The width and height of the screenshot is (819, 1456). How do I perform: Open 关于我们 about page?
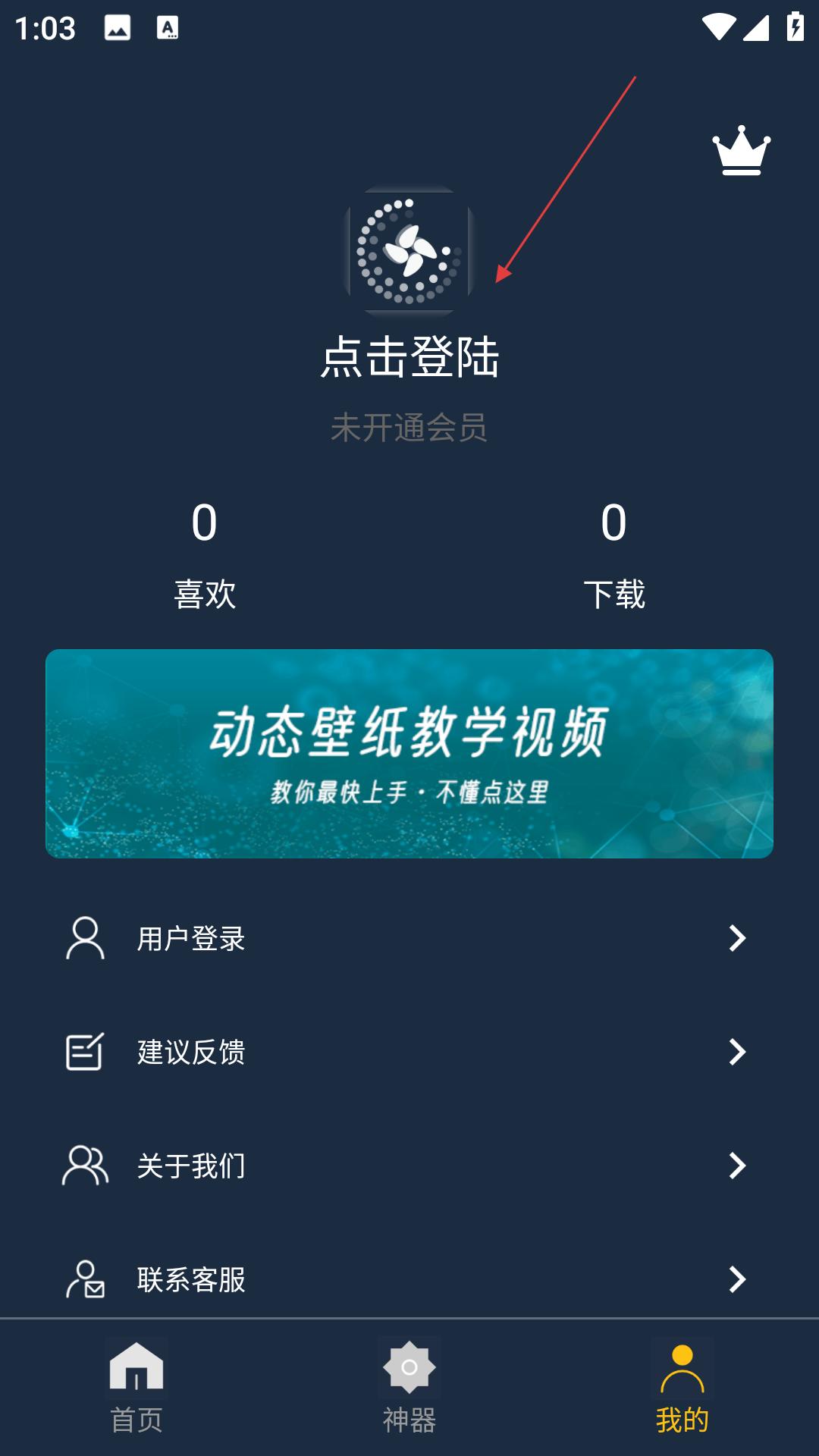pos(409,1166)
